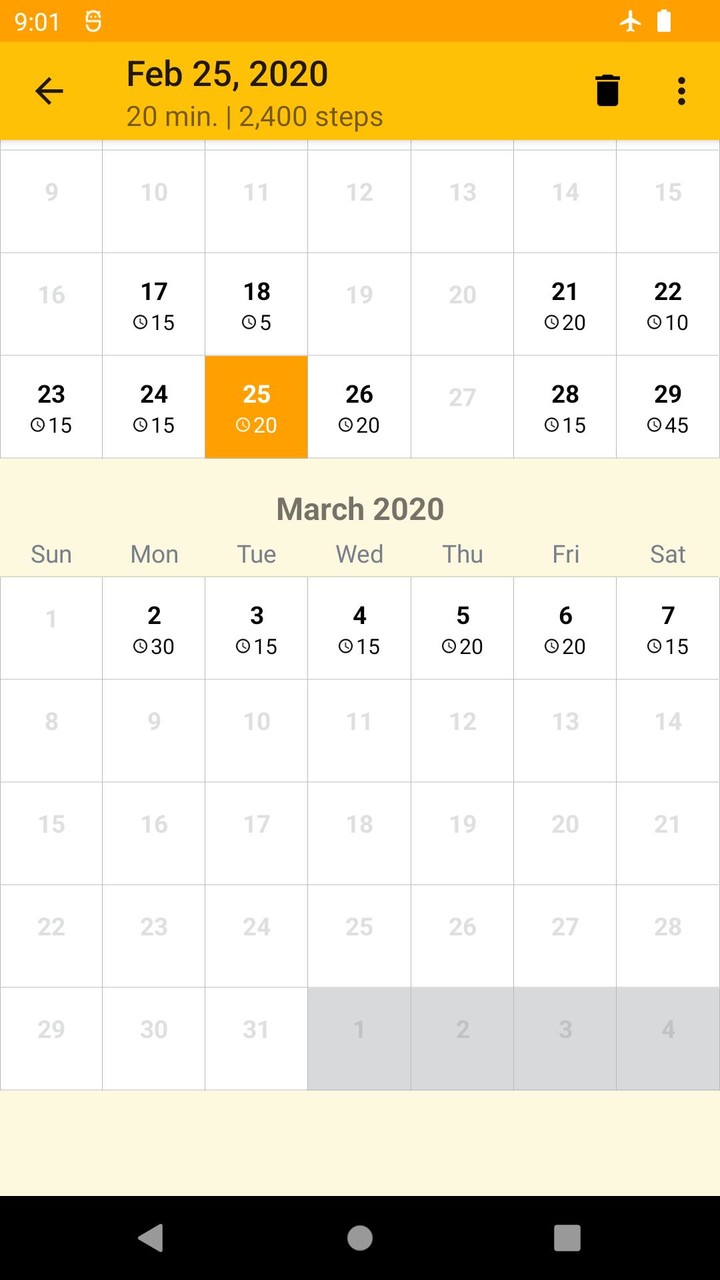Select March 5 with 20 minutes

[462, 628]
